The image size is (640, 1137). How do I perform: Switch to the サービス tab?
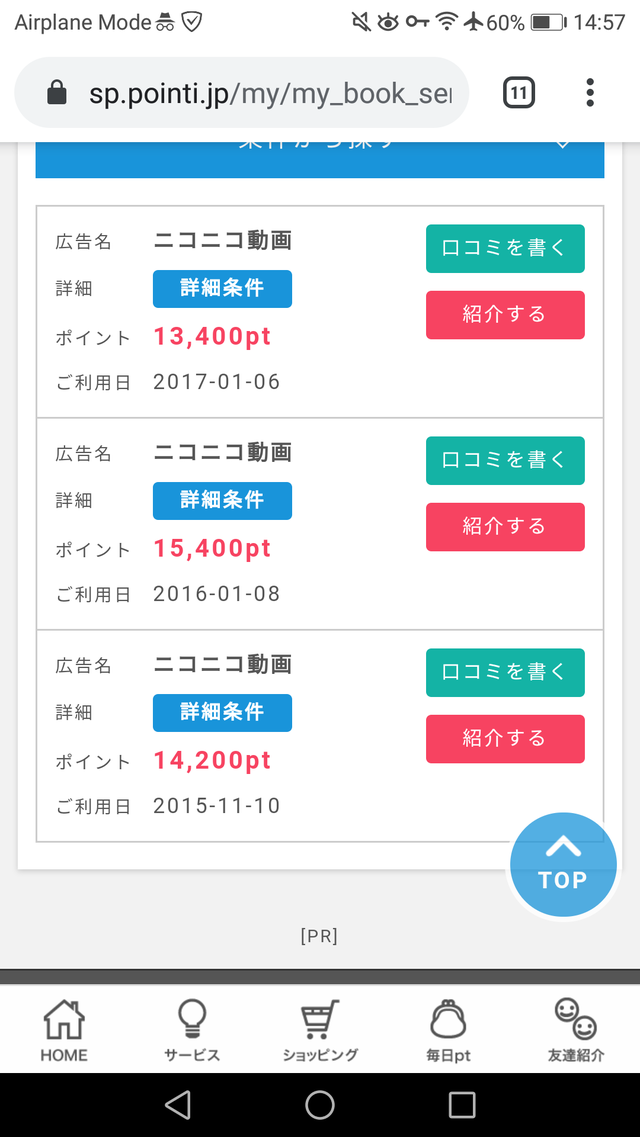pyautogui.click(x=192, y=1030)
